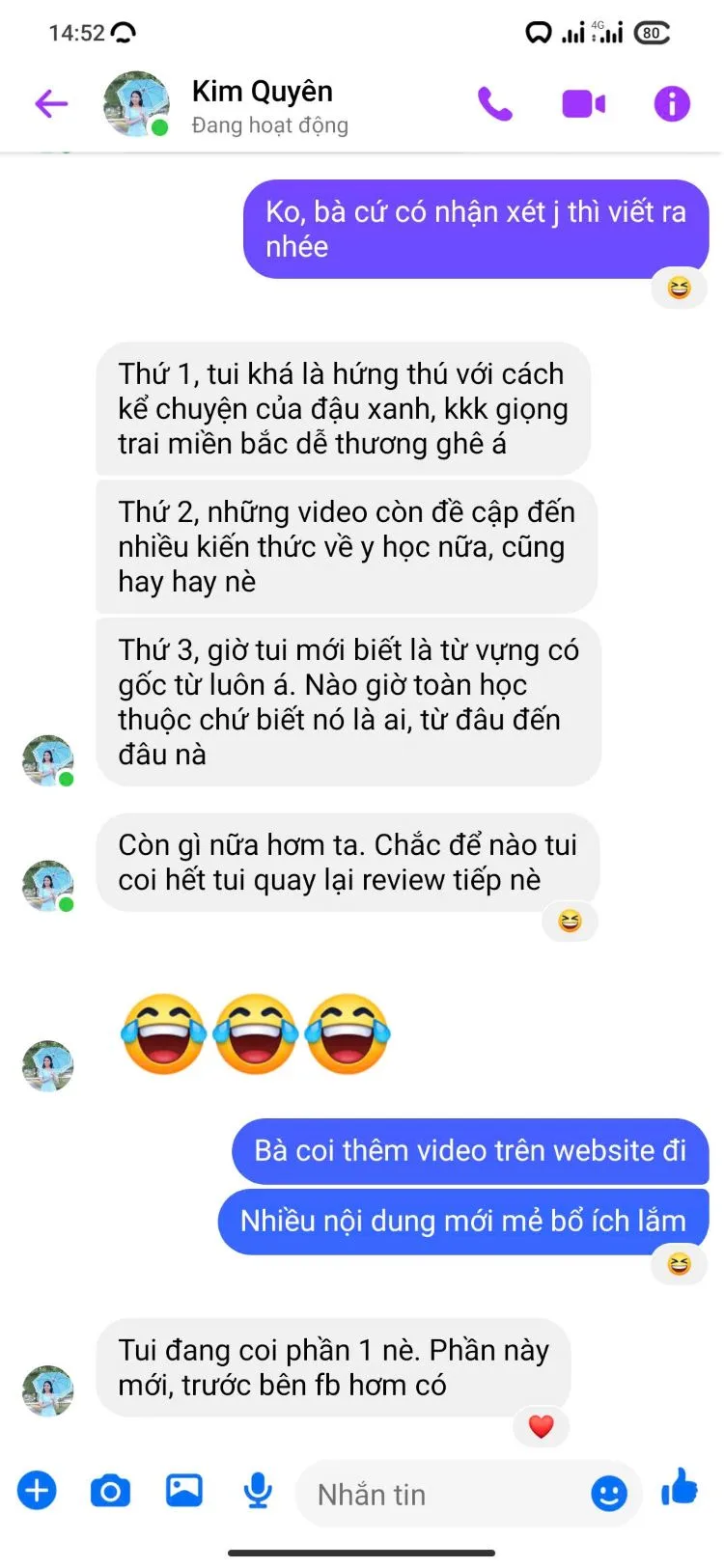
Task: View laugh reaction on 'Ko, bà cứ có nhận xét' message
Action: [x=679, y=288]
